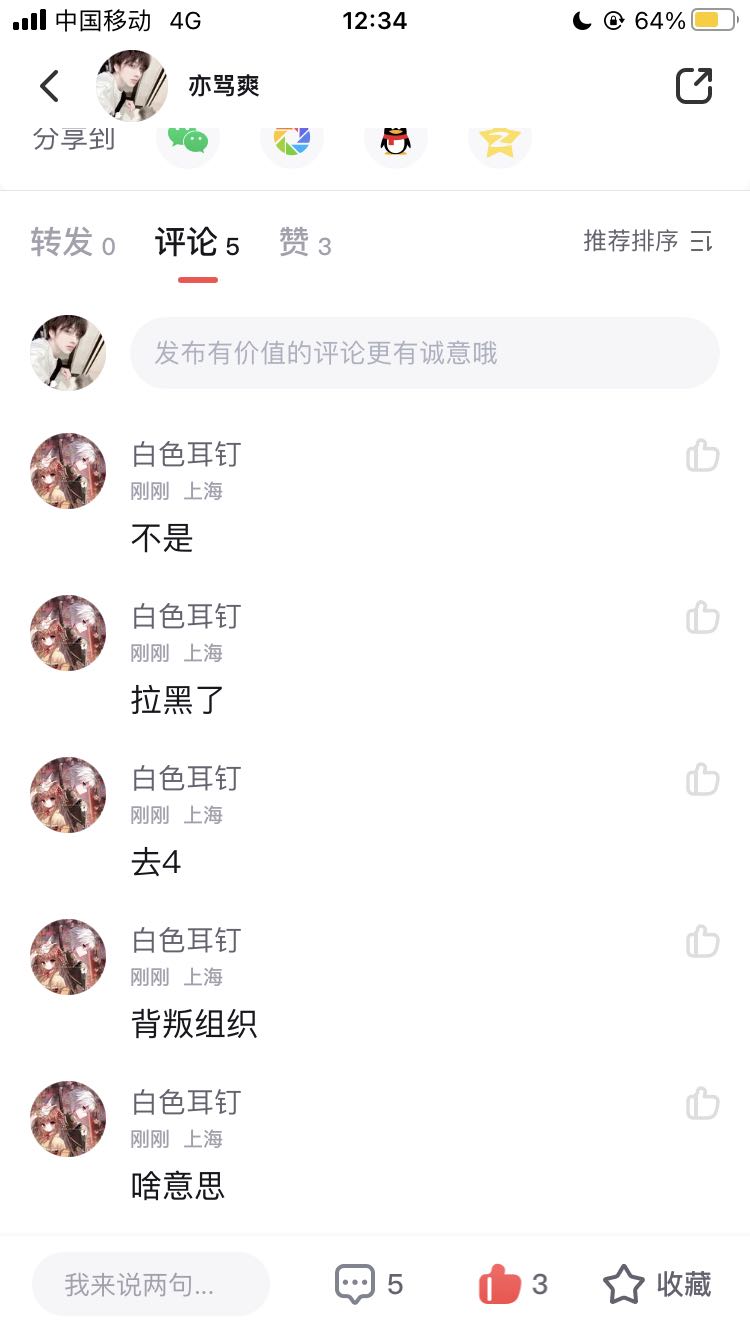Toggle the red thumbs-up in bottom bar
The image size is (750, 1334).
[x=501, y=1285]
